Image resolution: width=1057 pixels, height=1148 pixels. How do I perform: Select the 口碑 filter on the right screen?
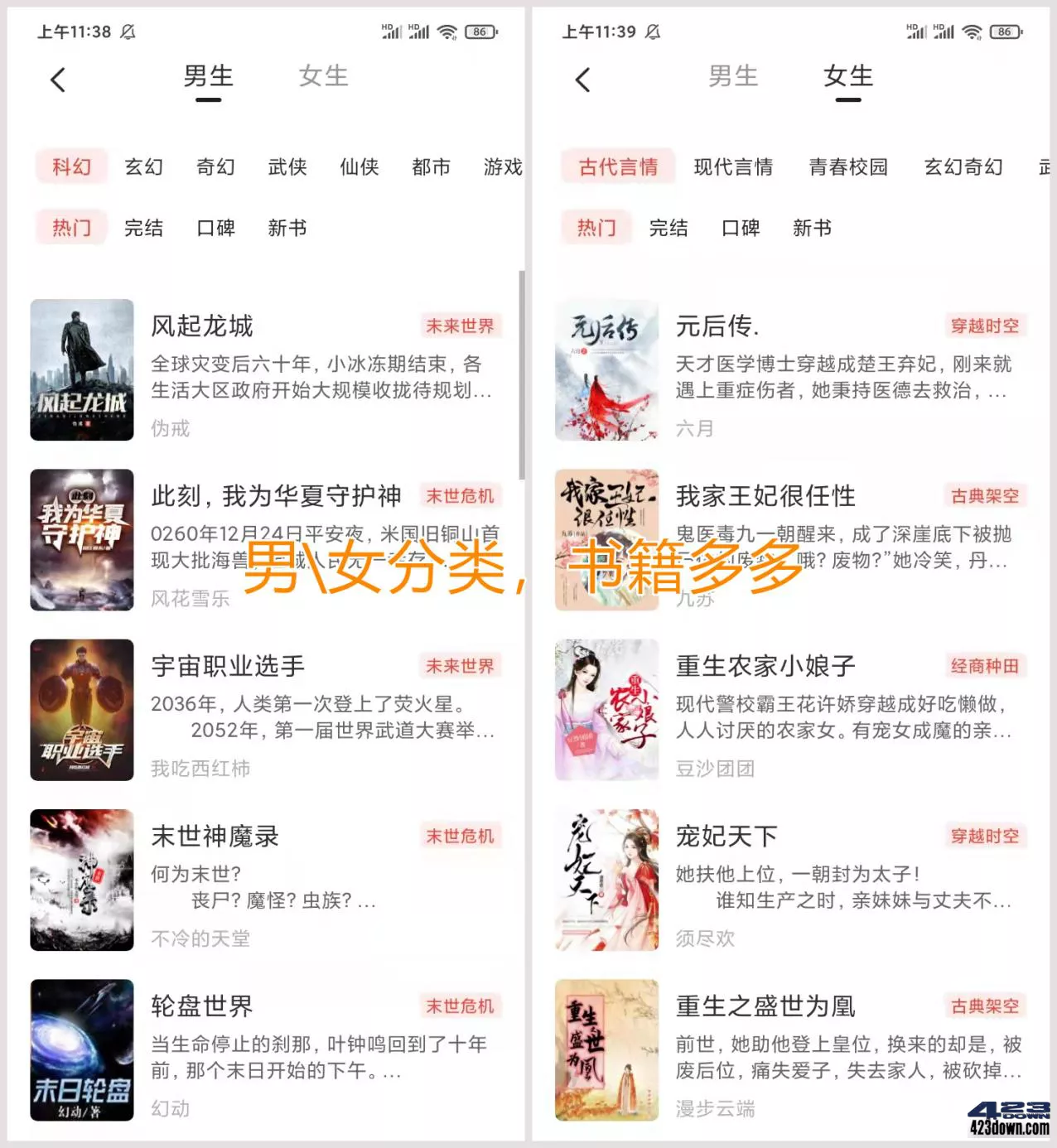[741, 229]
